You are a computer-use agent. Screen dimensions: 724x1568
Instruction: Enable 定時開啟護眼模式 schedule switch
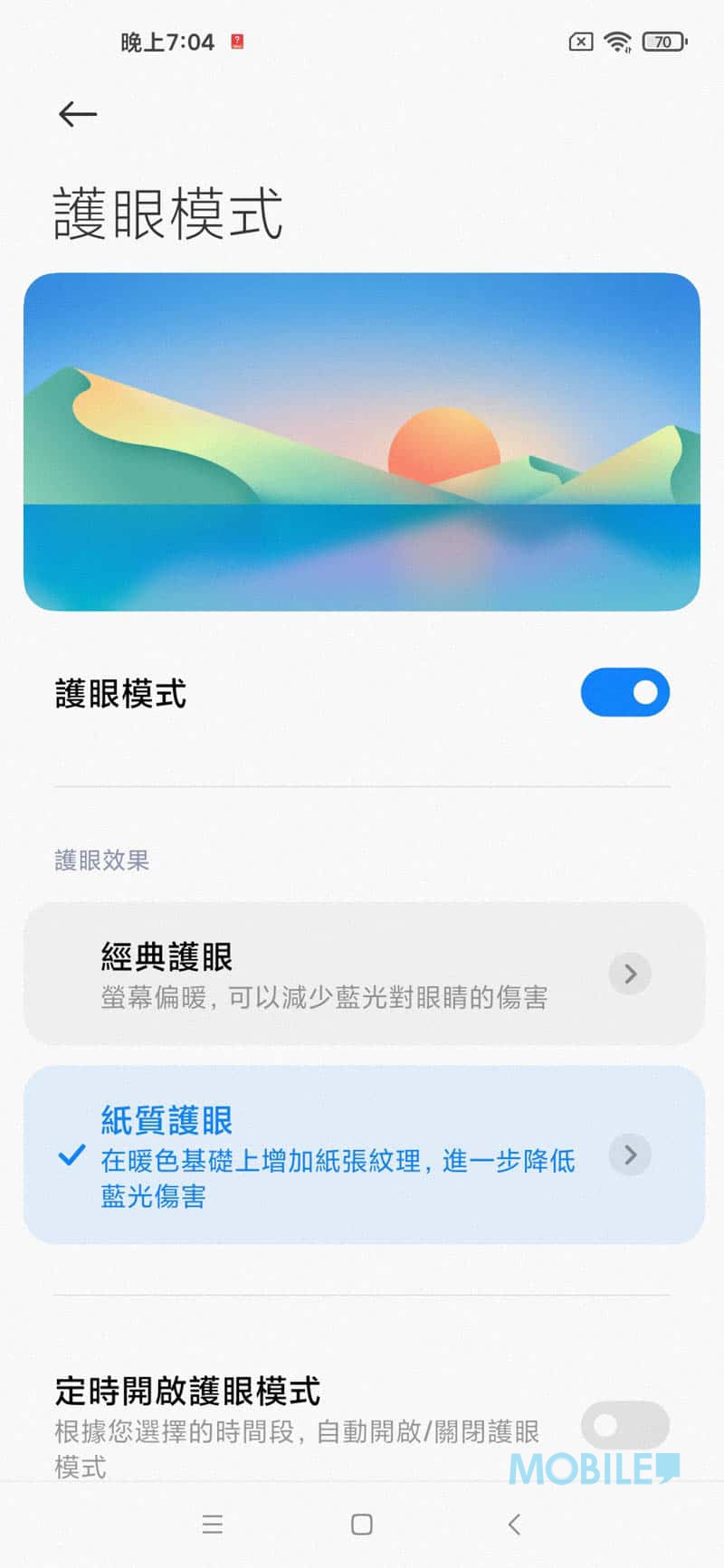click(x=624, y=1425)
